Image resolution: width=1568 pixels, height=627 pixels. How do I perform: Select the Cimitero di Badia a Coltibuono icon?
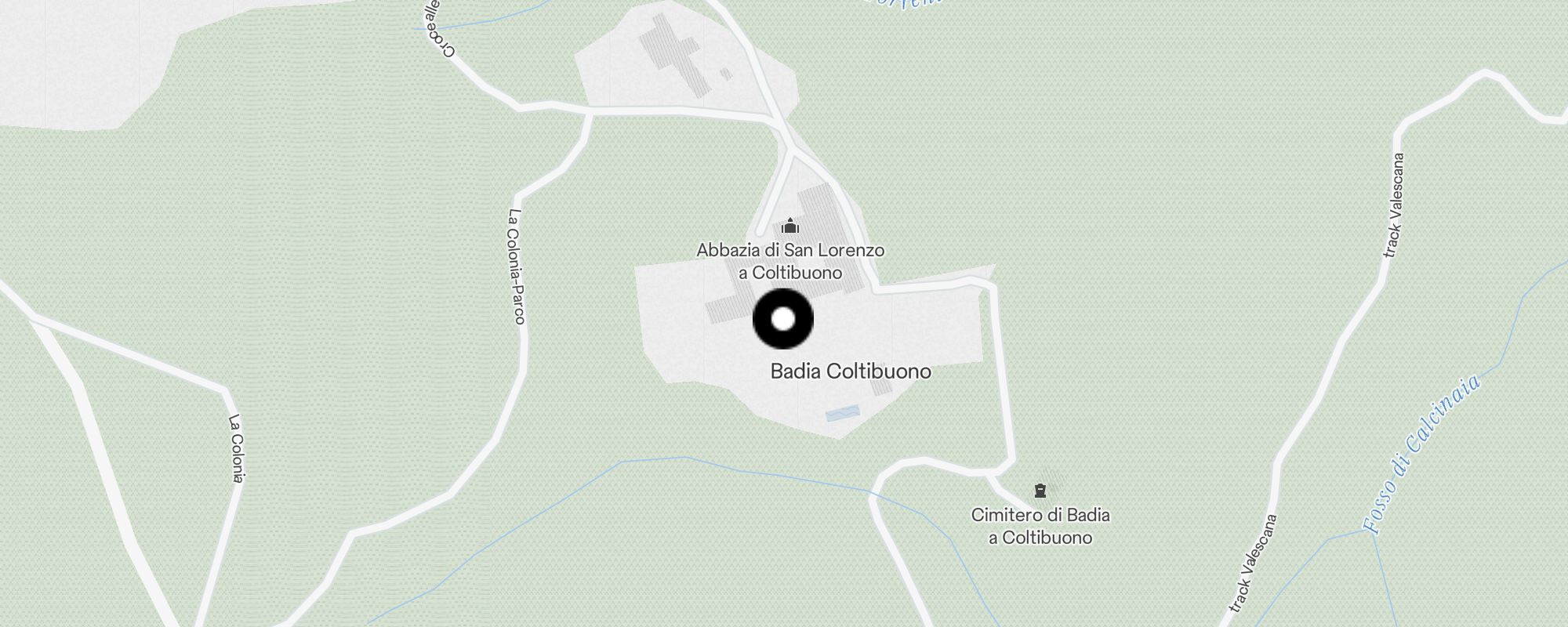point(1040,491)
